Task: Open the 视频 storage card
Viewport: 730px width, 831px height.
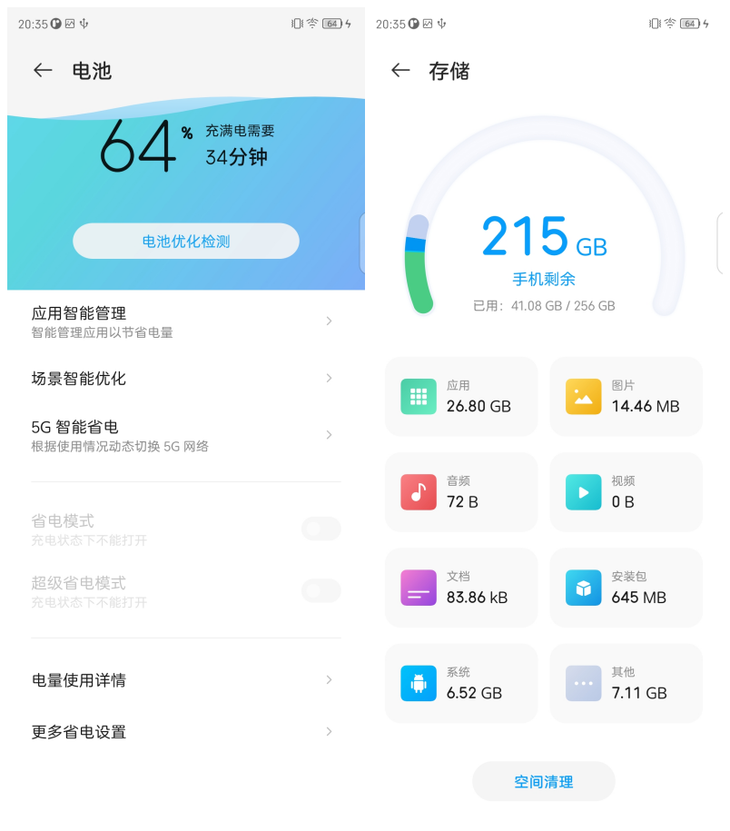Action: pos(626,492)
